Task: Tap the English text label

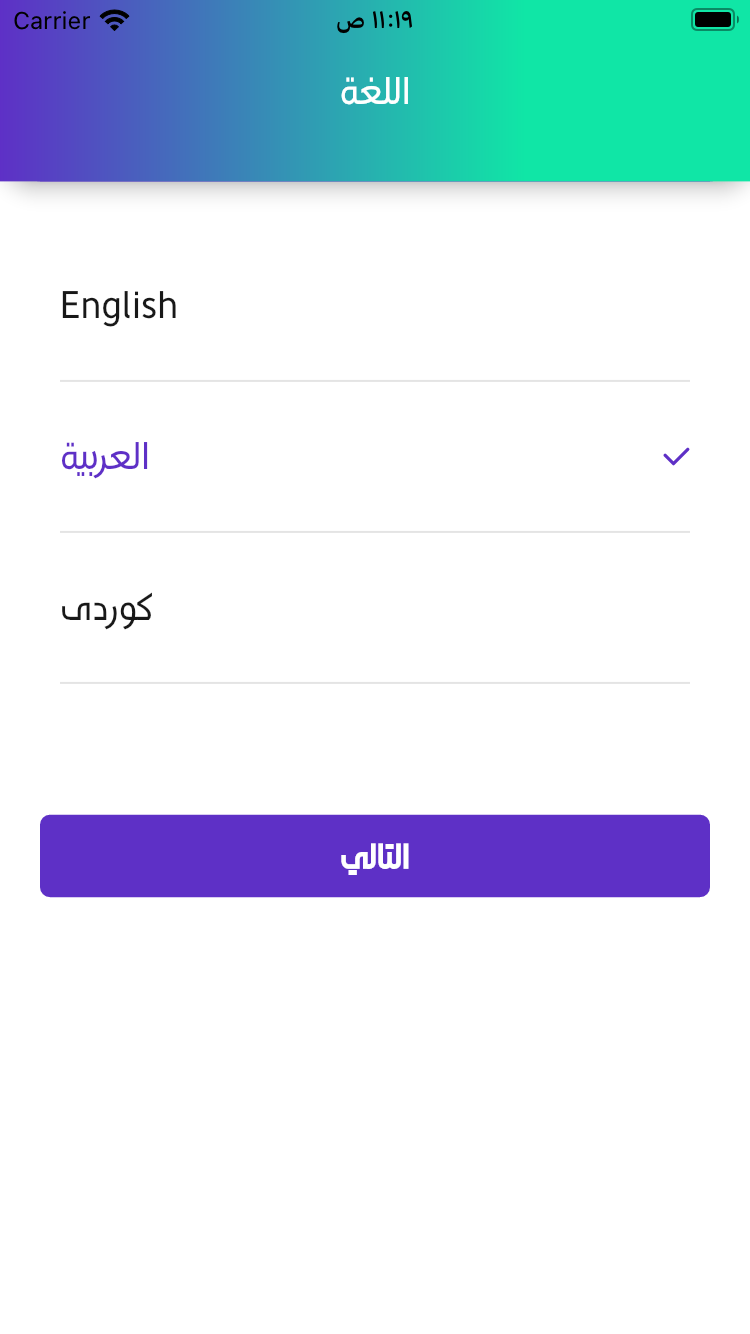Action: tap(119, 306)
